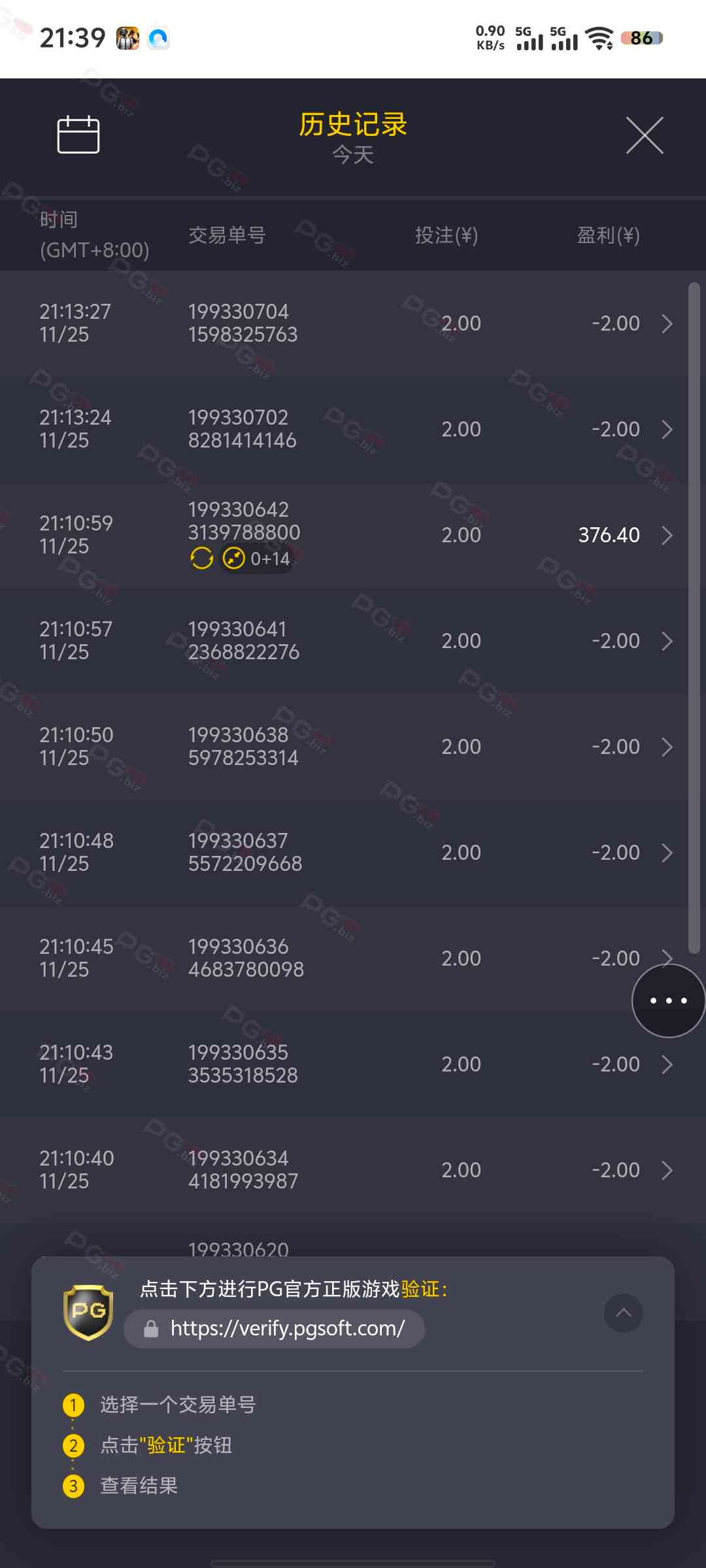Image resolution: width=706 pixels, height=1568 pixels.
Task: Open the 21:13:24 transaction record
Action: 353,429
